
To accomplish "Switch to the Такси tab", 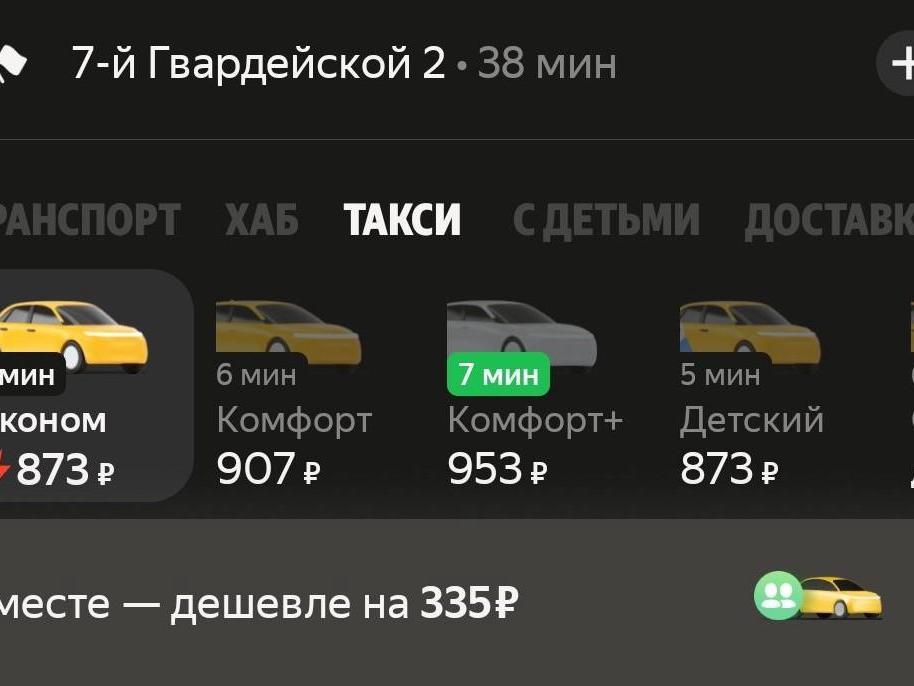I will [402, 219].
